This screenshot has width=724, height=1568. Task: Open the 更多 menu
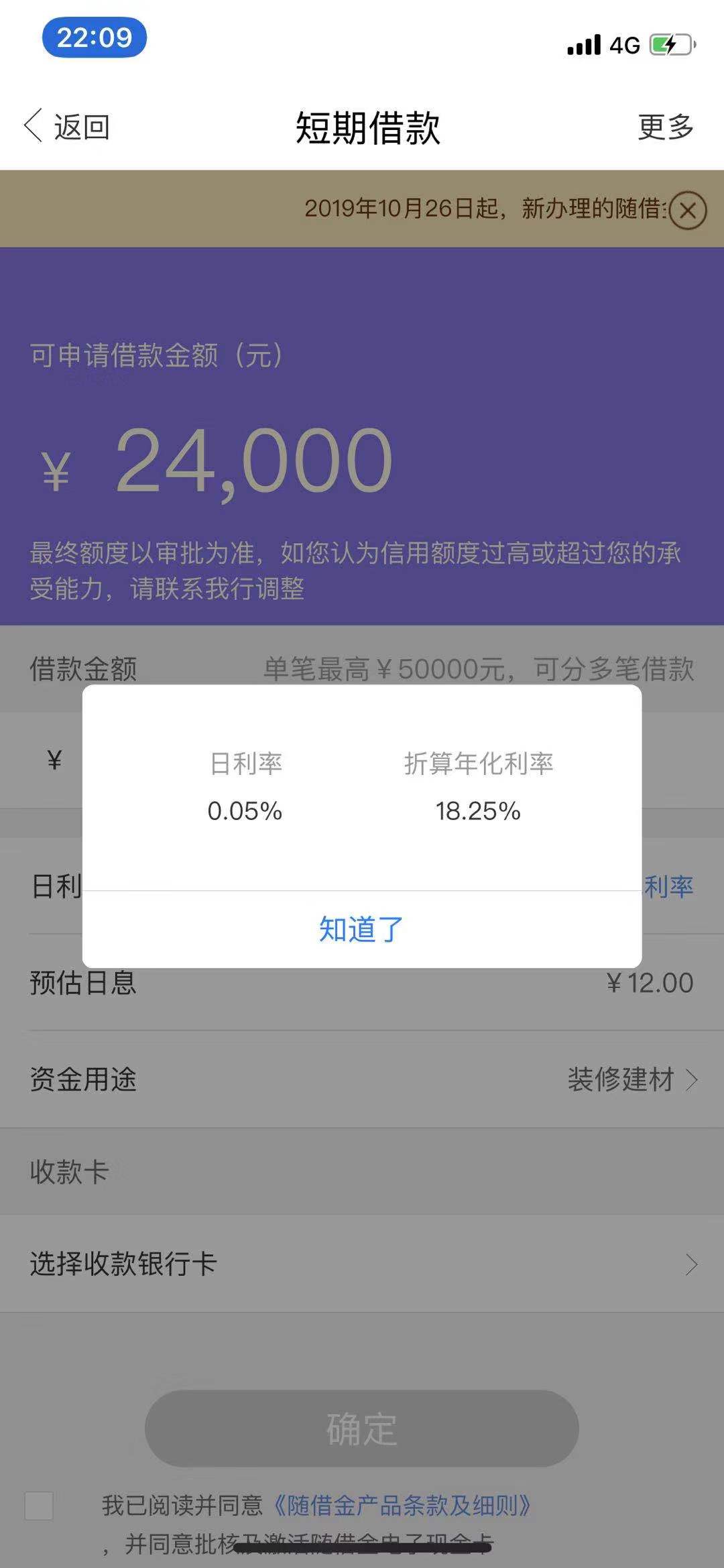[x=666, y=127]
